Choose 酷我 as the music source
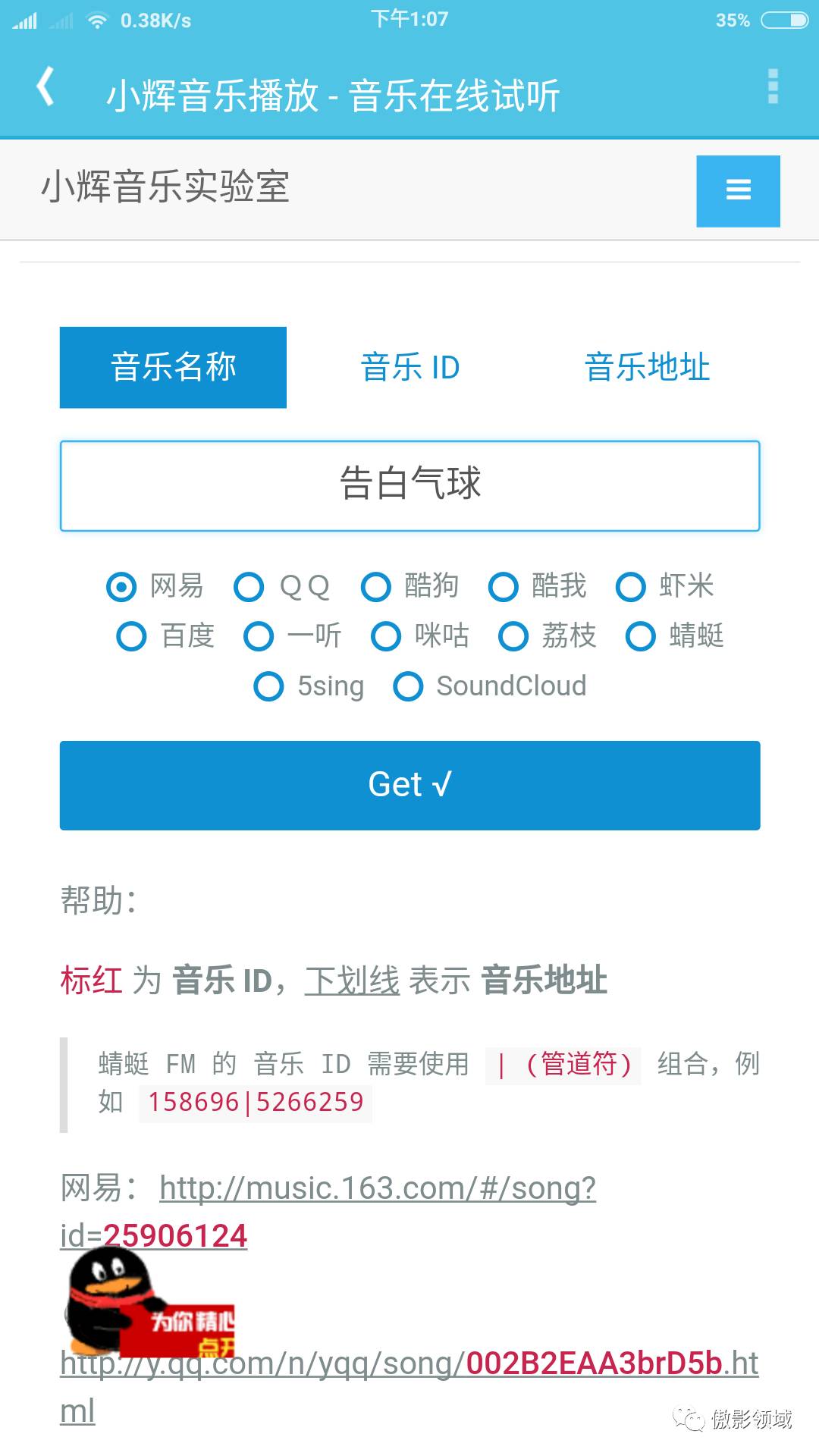819x1456 pixels. click(504, 586)
